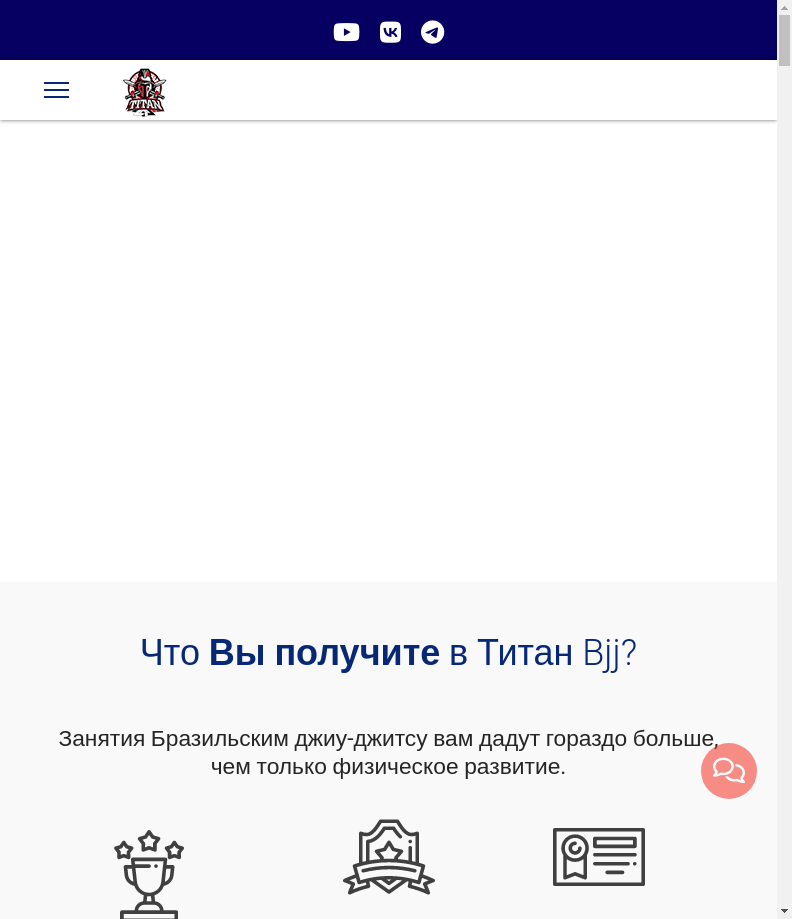Open the hamburger navigation menu

56,90
